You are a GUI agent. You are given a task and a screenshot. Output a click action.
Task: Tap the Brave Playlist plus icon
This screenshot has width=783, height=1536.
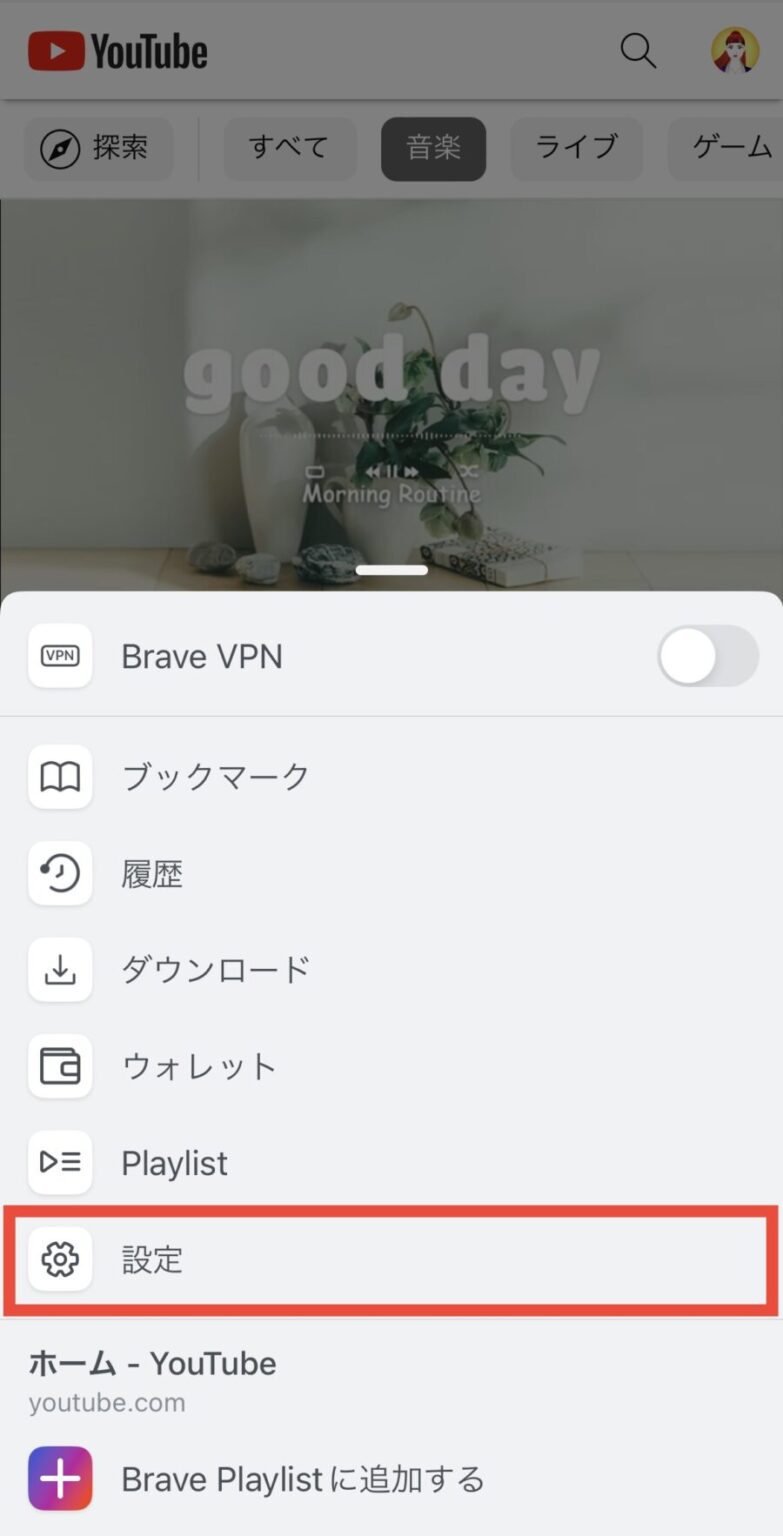pyautogui.click(x=60, y=1478)
